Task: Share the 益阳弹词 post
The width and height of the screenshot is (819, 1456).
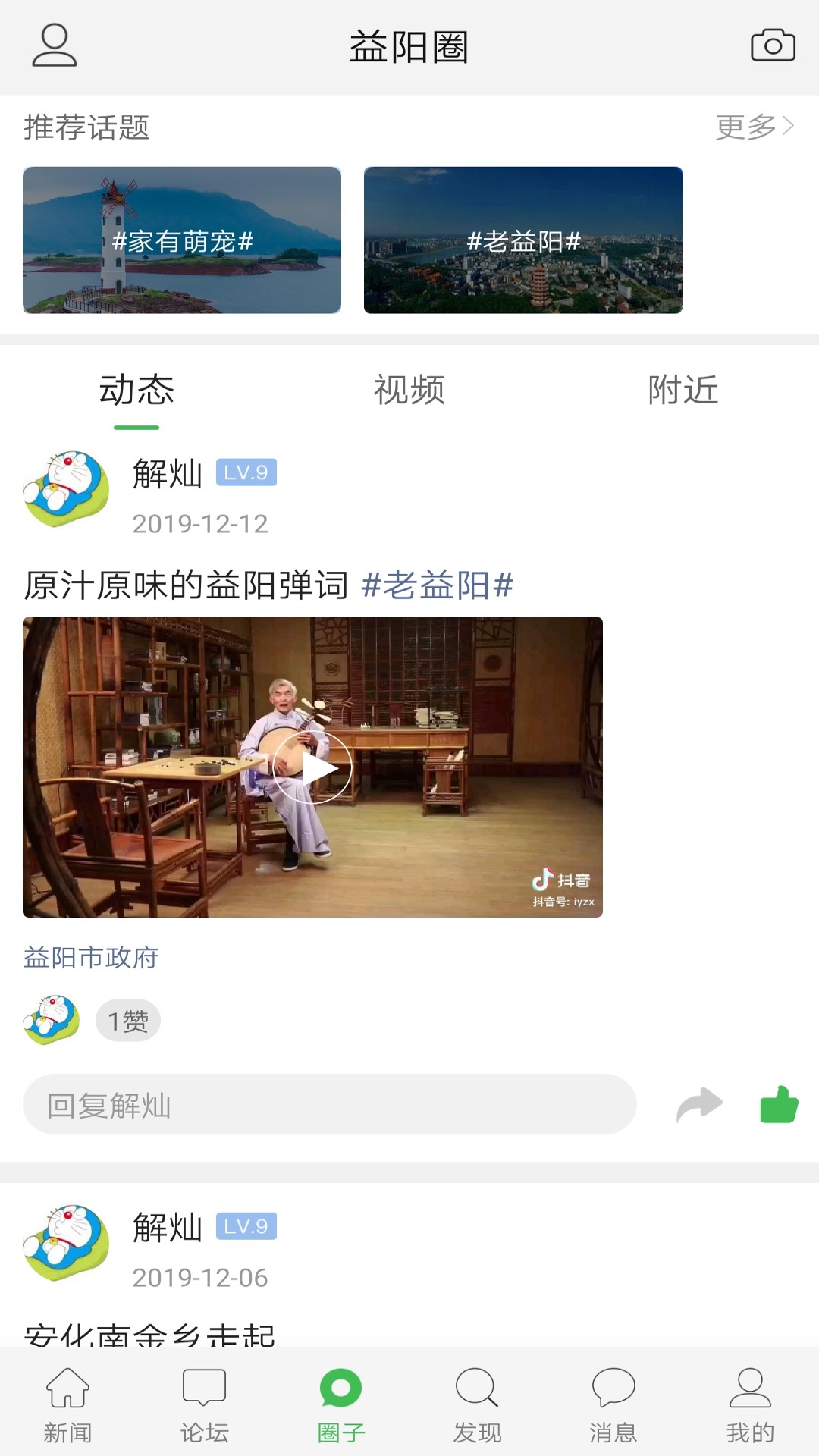Action: click(x=699, y=1104)
